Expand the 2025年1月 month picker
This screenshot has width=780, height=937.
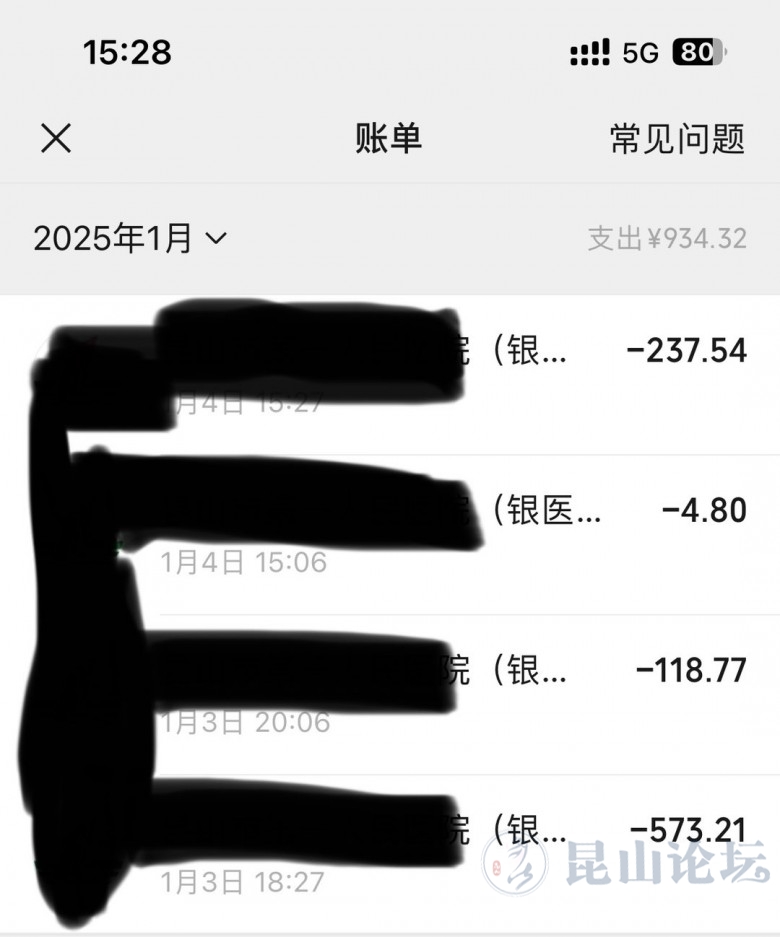click(130, 239)
